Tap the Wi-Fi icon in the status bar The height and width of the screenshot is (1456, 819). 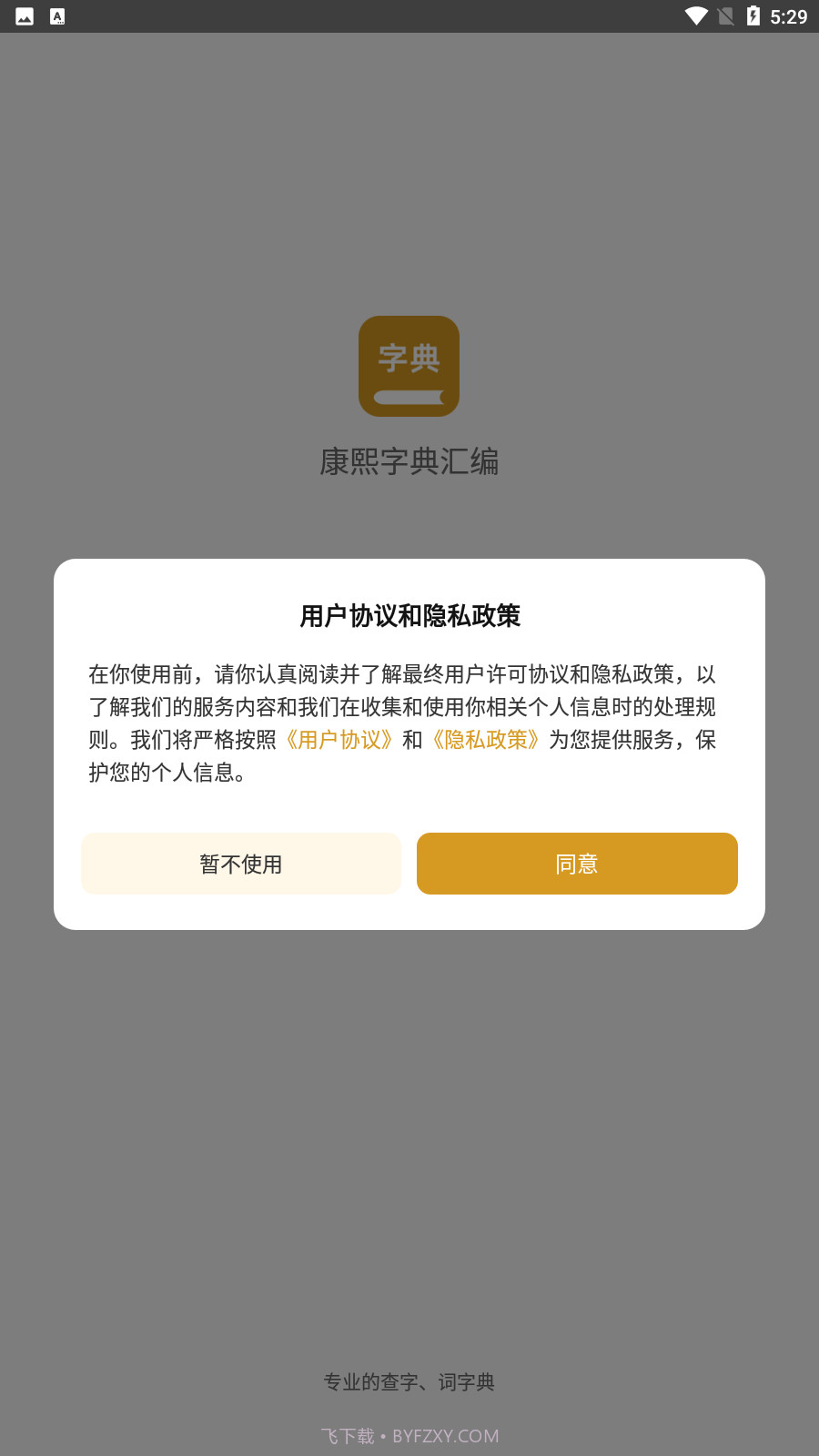pyautogui.click(x=697, y=15)
